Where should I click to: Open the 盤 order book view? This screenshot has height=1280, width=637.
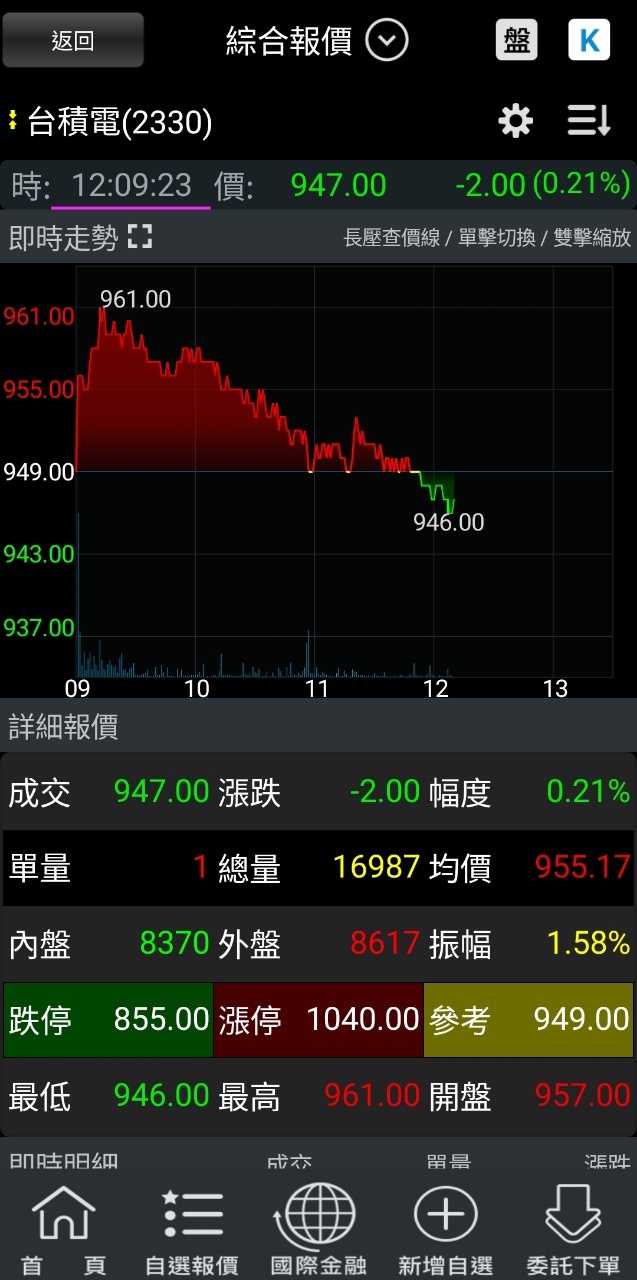tap(517, 40)
